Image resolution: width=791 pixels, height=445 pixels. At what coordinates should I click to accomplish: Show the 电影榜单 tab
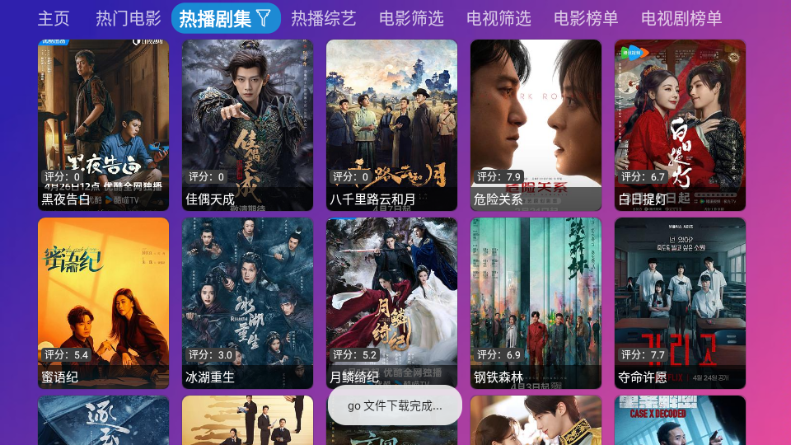pos(586,18)
